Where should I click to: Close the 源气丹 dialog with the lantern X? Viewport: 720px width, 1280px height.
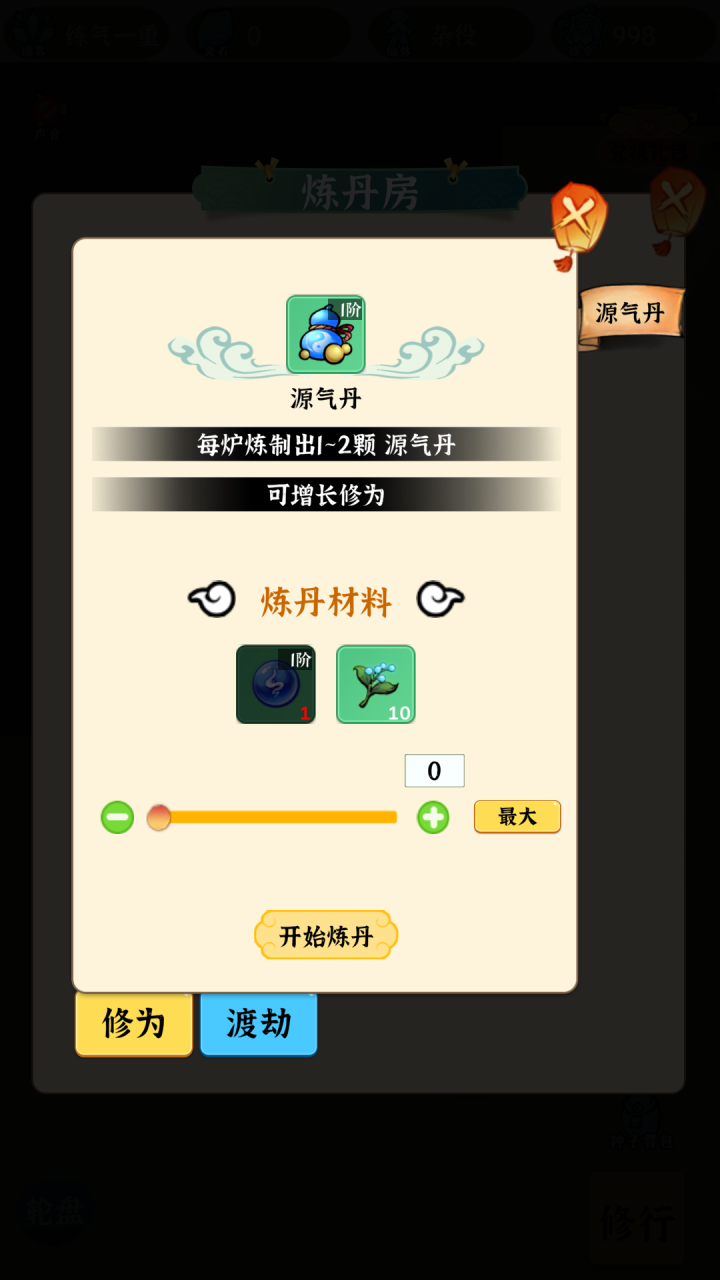tap(579, 218)
